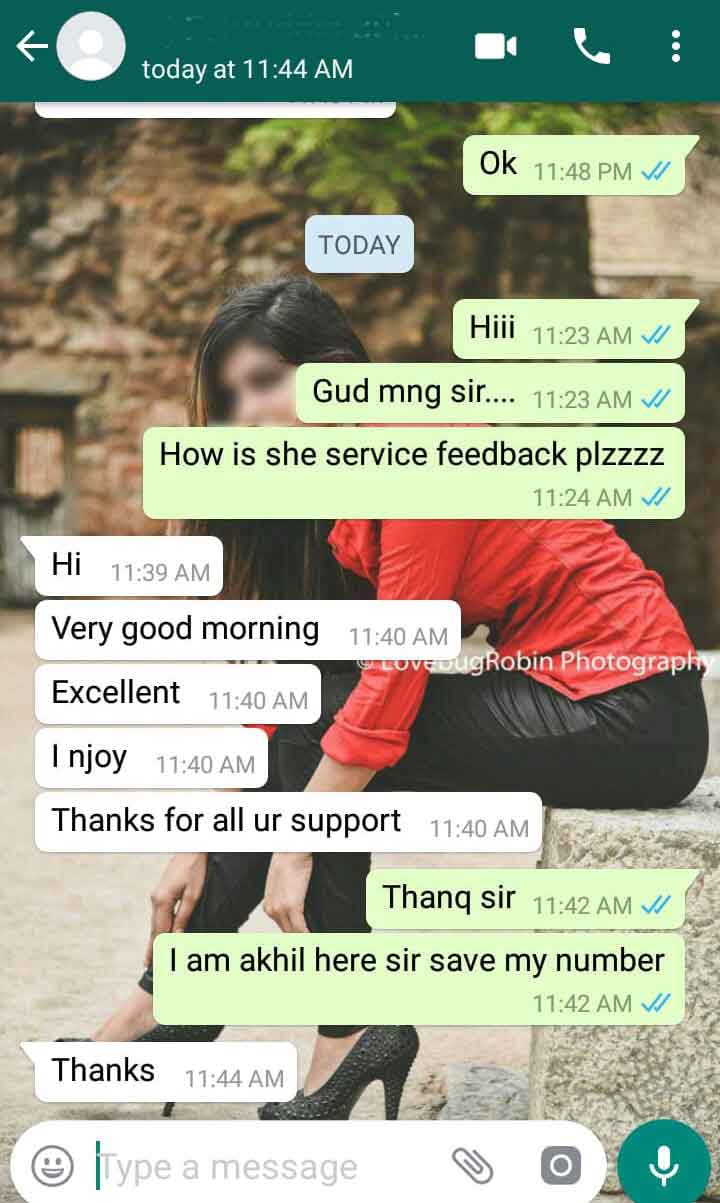Attach a file with the paperclip
Image resolution: width=720 pixels, height=1203 pixels.
[473, 1165]
